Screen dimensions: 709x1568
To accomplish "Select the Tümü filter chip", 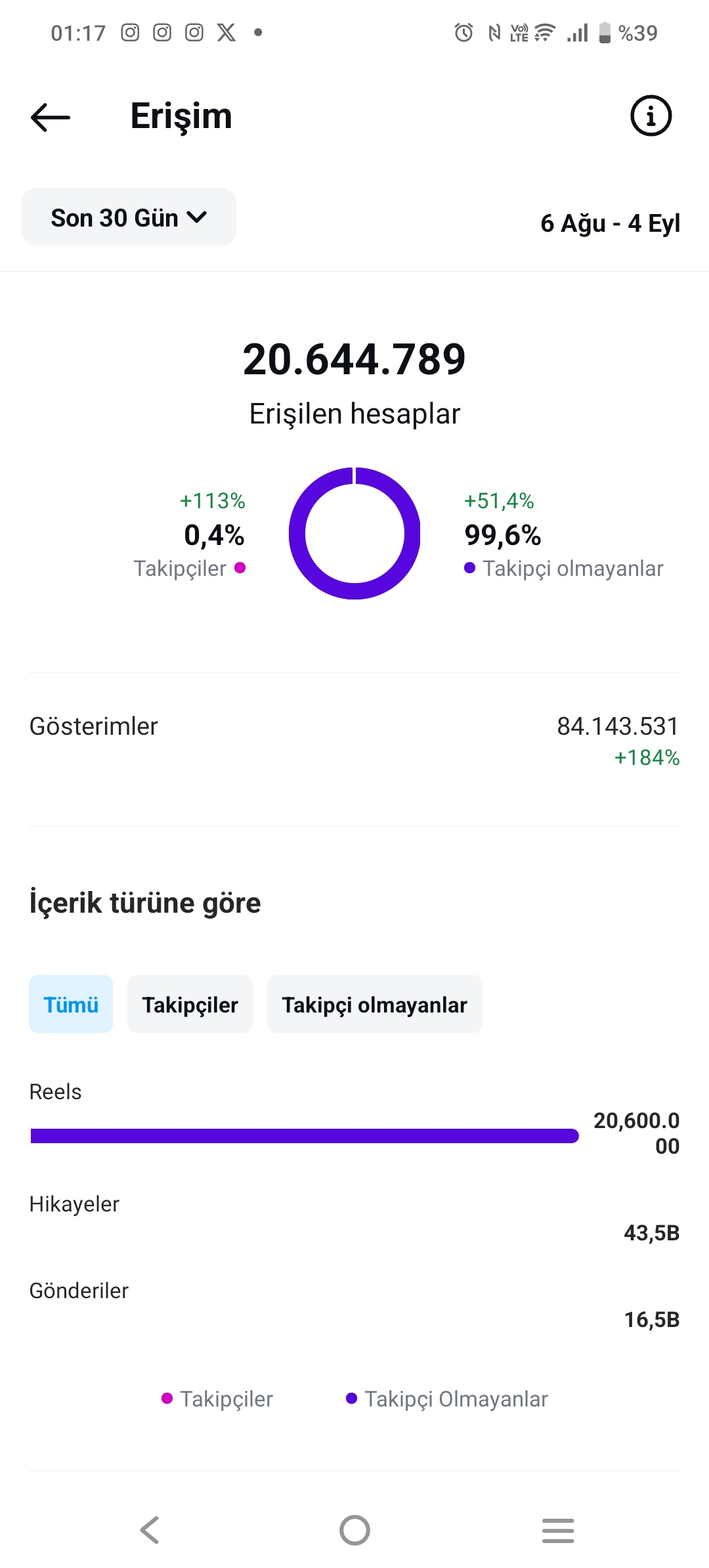I will click(x=71, y=1004).
